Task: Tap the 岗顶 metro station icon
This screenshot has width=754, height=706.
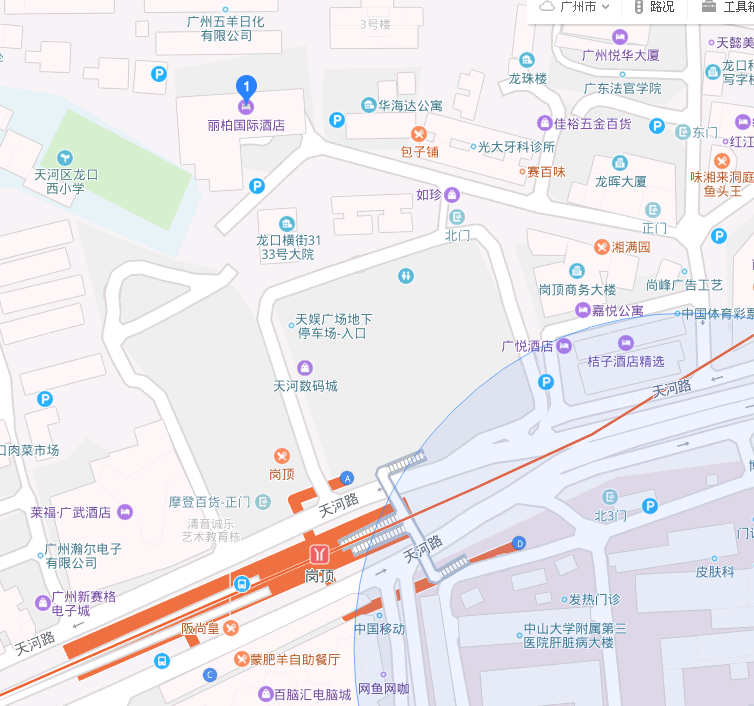Action: tap(319, 553)
